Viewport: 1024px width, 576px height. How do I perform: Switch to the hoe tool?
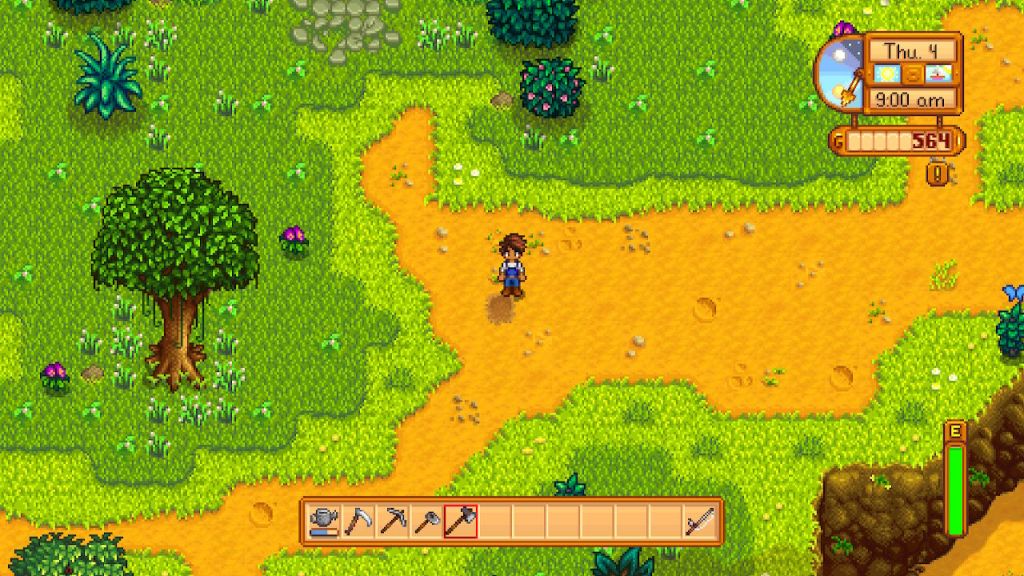click(x=427, y=521)
